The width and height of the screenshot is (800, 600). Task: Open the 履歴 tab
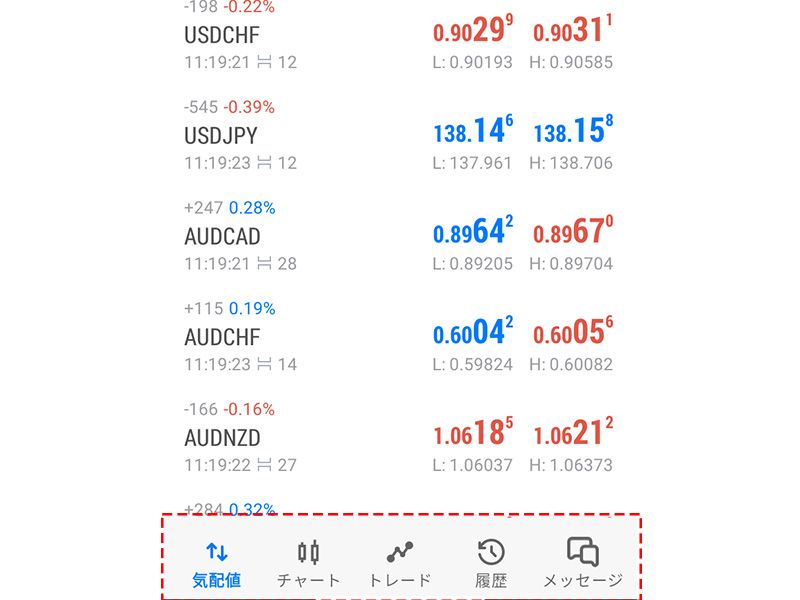click(491, 563)
